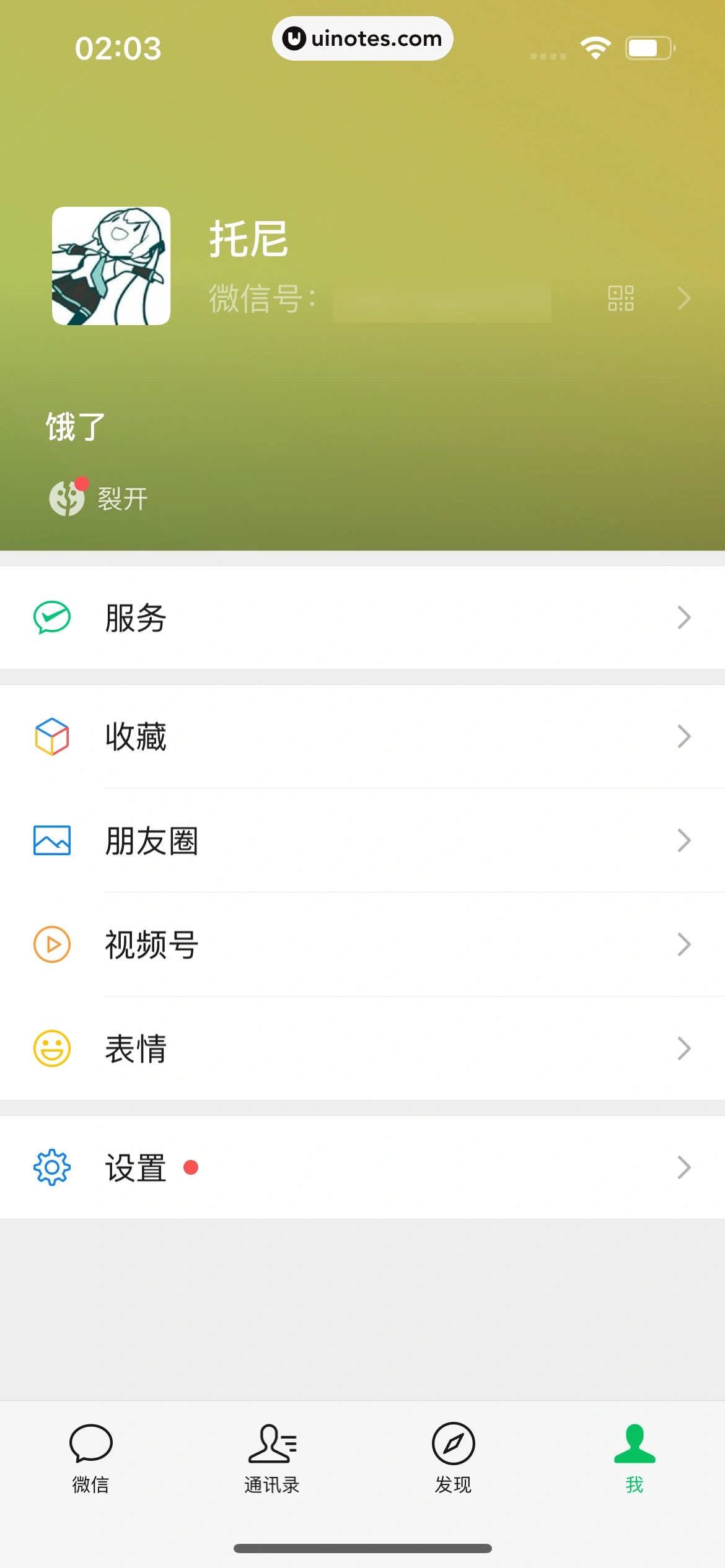Screen dimensions: 725x1568
Task: Open the profile QR code icon
Action: pyautogui.click(x=620, y=298)
